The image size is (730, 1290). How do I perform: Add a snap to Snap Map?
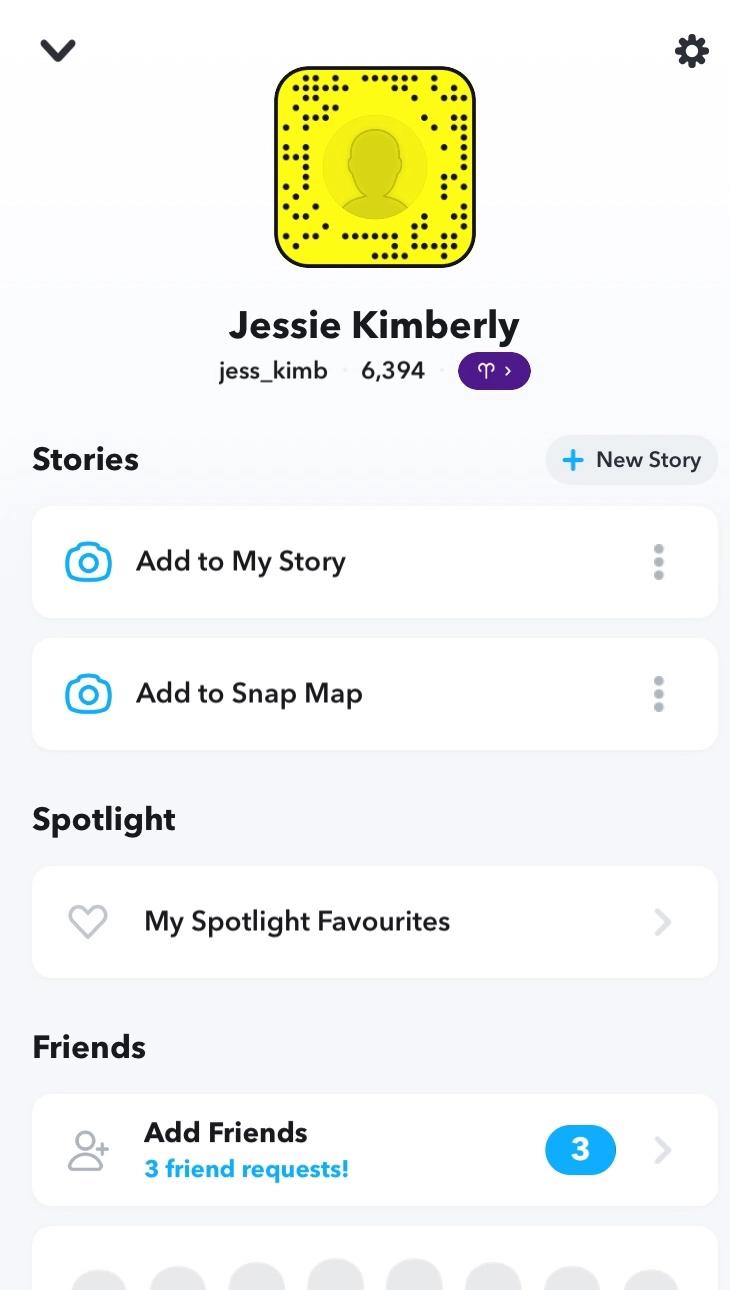click(x=248, y=694)
